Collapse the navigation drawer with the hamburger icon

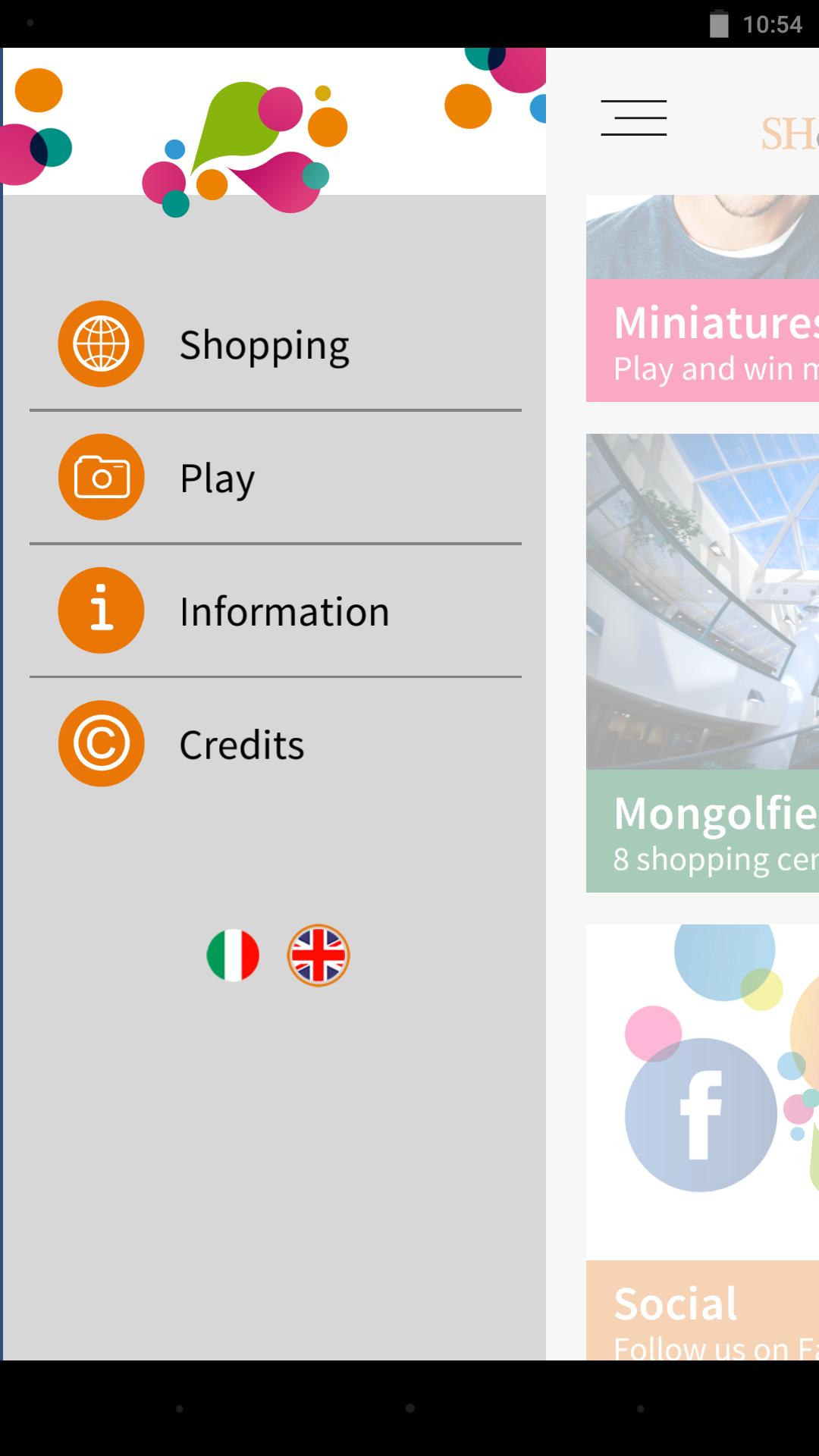point(634,118)
